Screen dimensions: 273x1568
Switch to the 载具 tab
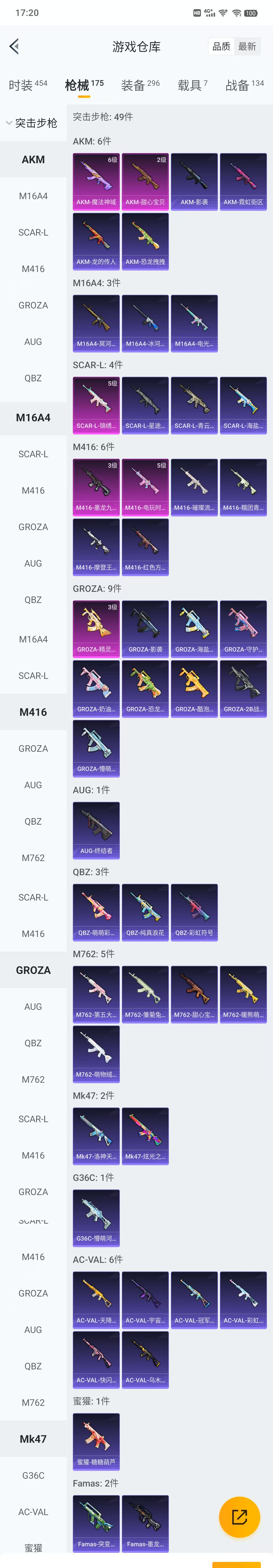192,85
